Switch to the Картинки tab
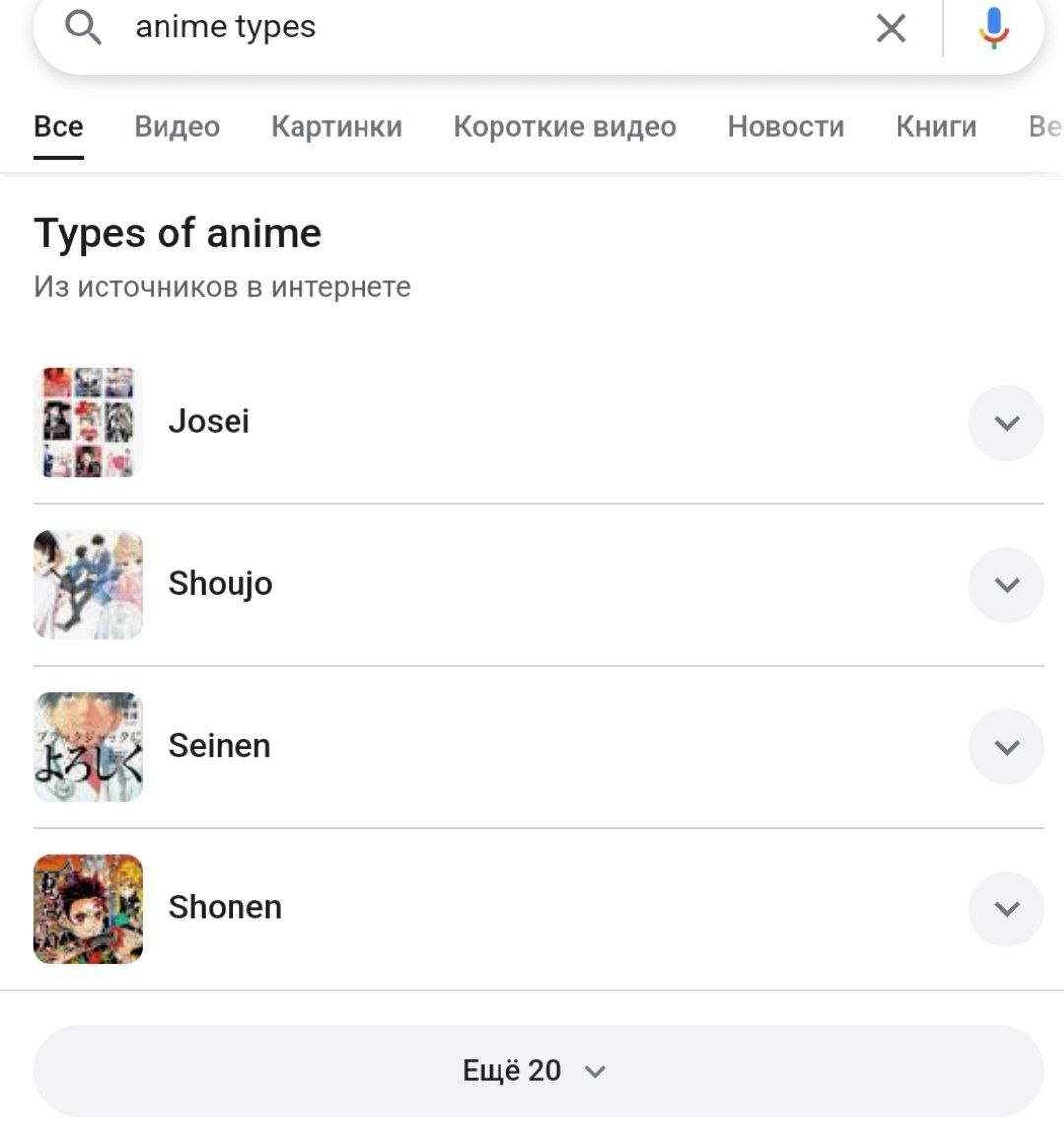Screen dimensions: 1064x1132 point(337,127)
